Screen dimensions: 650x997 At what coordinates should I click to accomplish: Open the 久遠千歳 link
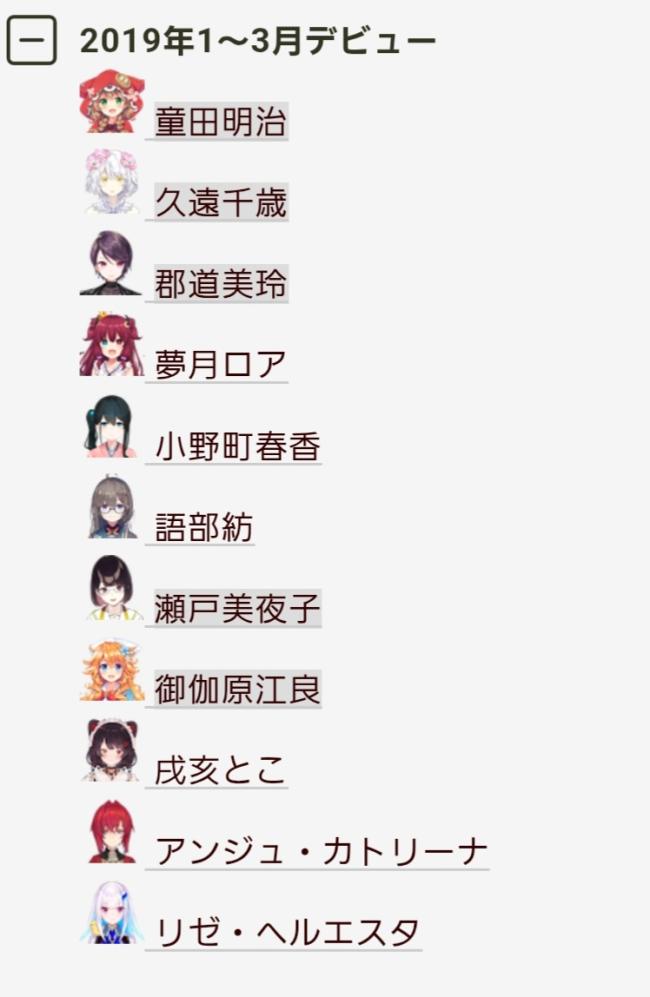[x=220, y=203]
